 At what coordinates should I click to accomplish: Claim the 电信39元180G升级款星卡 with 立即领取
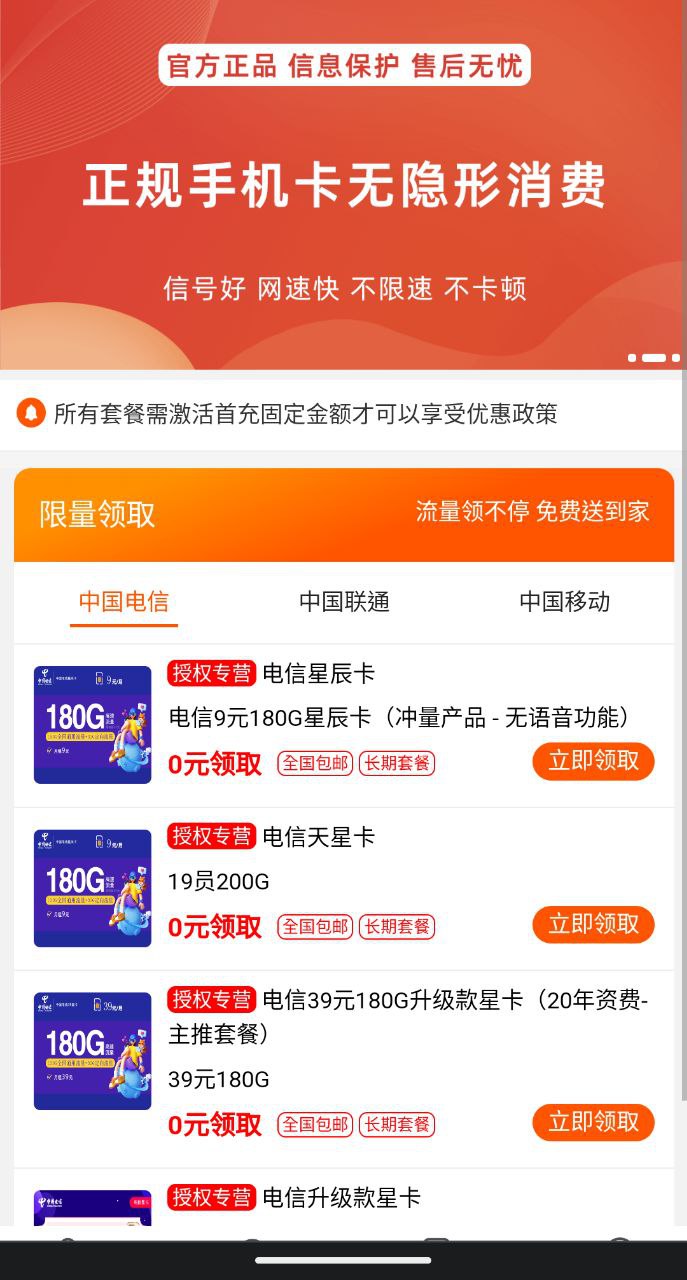click(x=593, y=1122)
